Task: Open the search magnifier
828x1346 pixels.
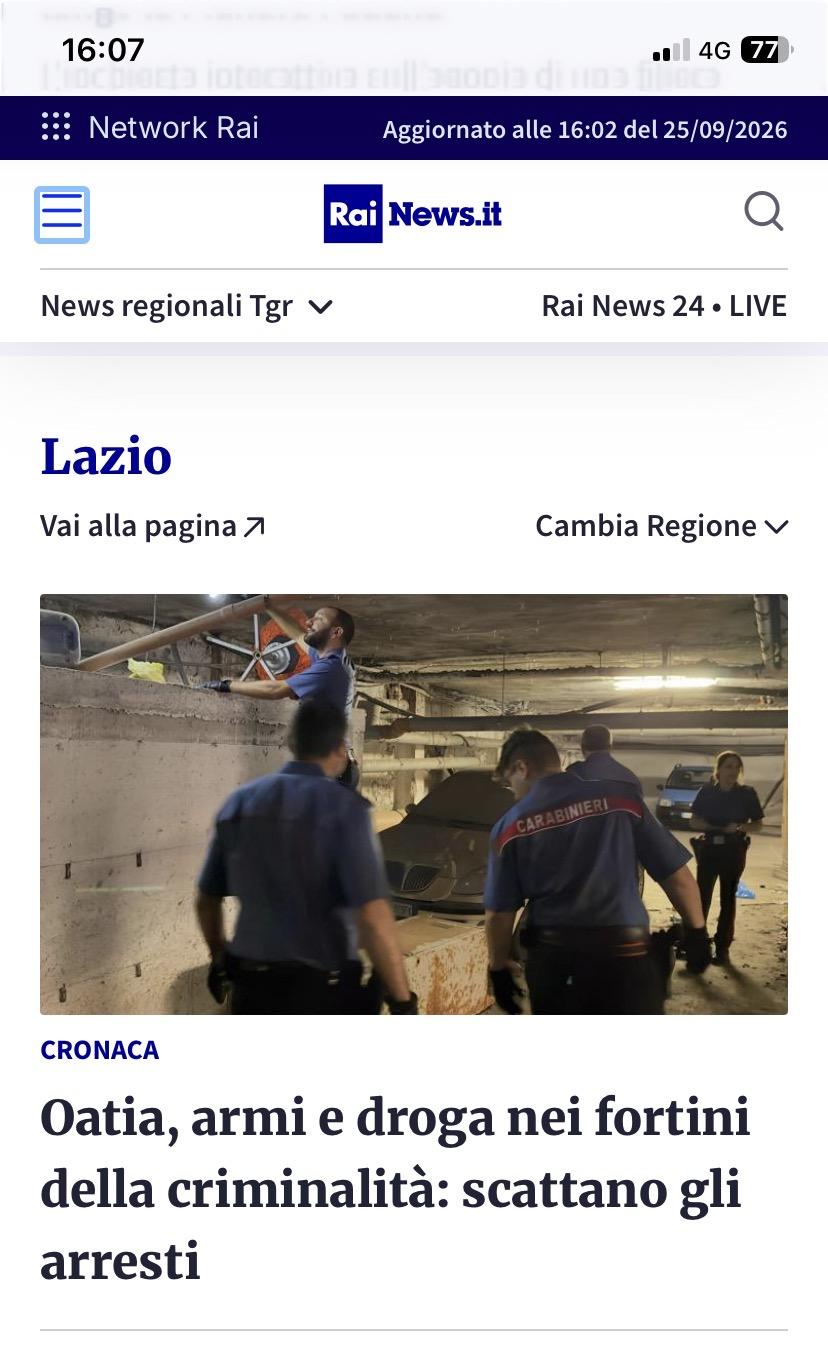Action: [x=764, y=212]
